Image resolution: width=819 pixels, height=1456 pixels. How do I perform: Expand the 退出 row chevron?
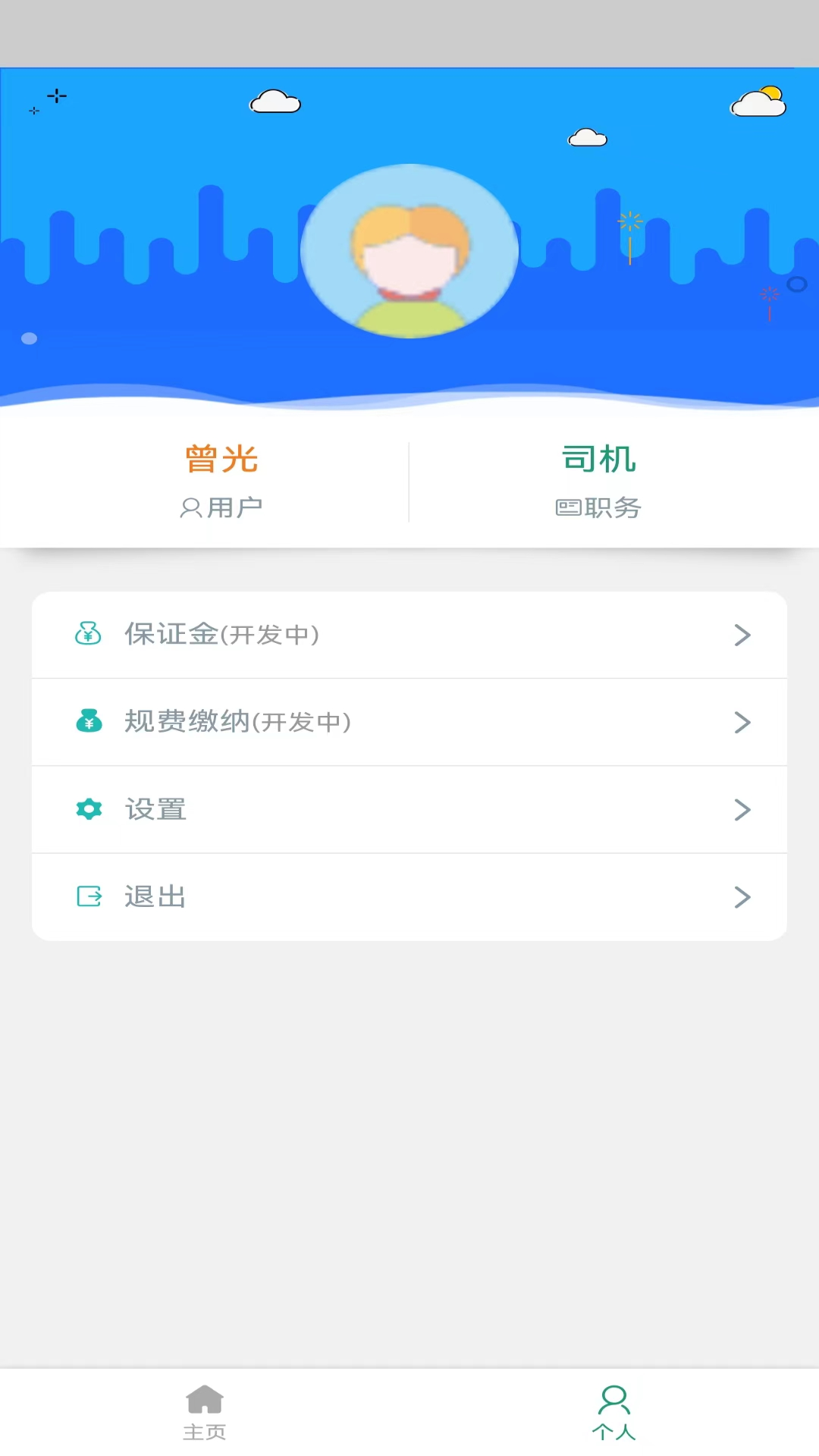click(x=742, y=896)
